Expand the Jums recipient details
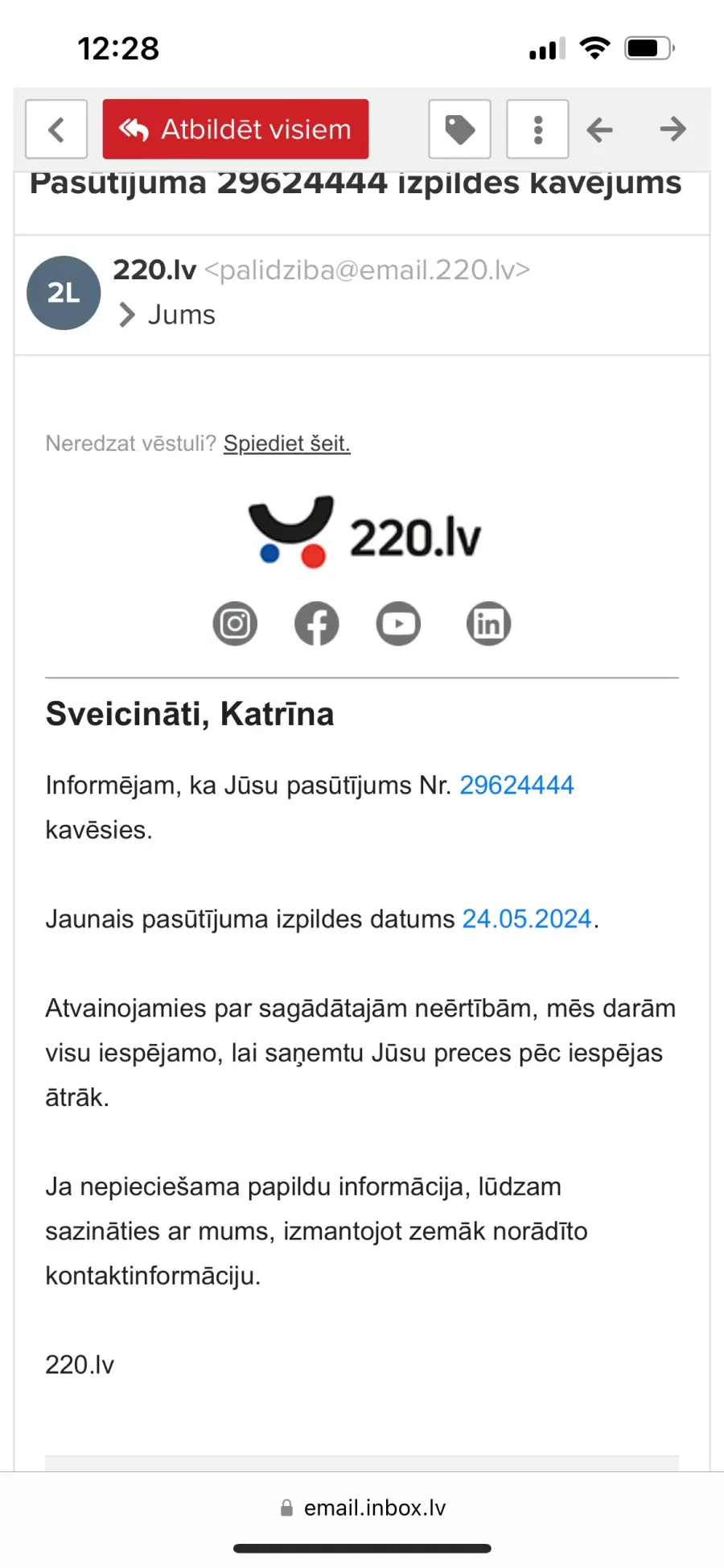Screen dimensions: 724x1568 pos(167,315)
